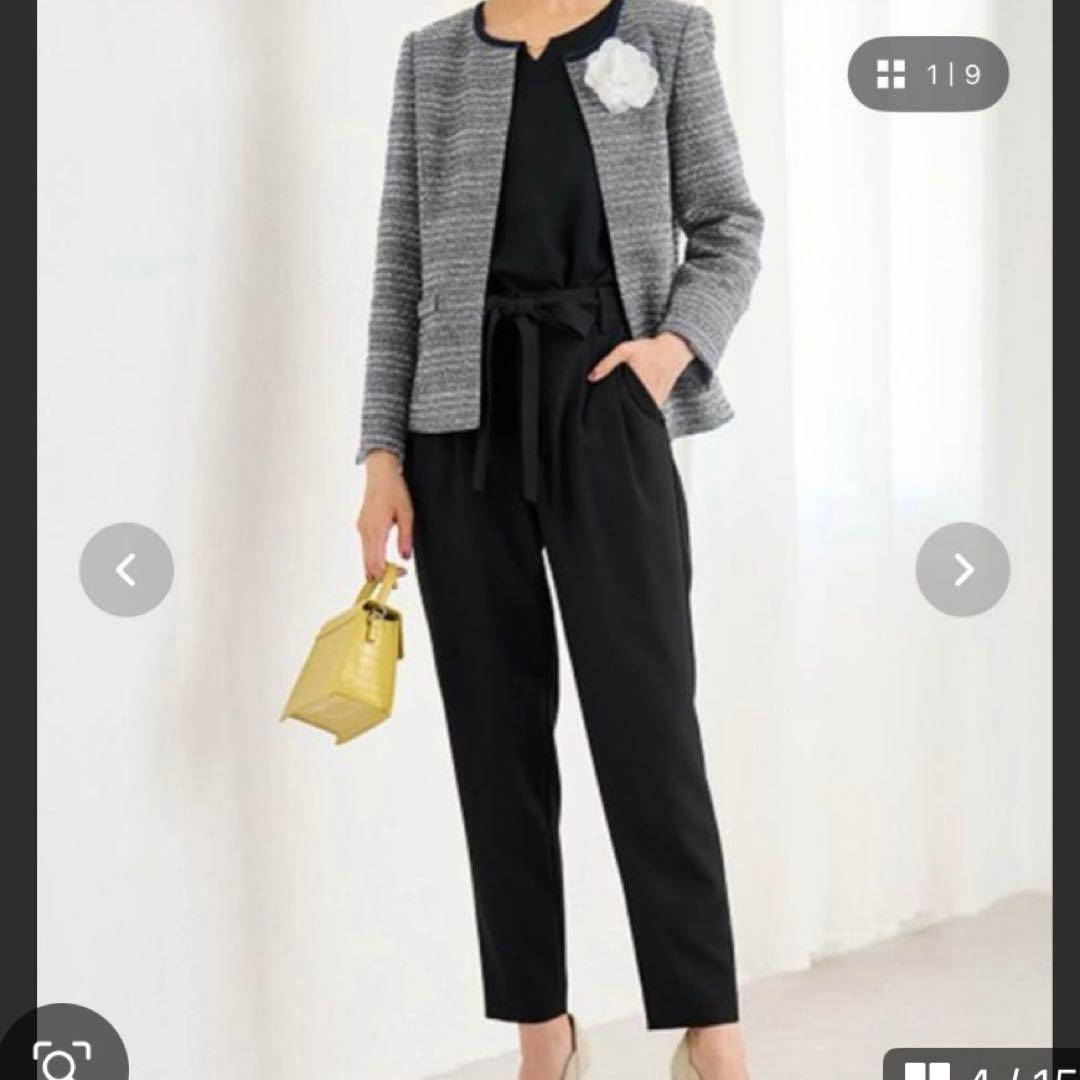1080x1080 pixels.
Task: Open the 1|9 photo grid view
Action: tap(928, 74)
